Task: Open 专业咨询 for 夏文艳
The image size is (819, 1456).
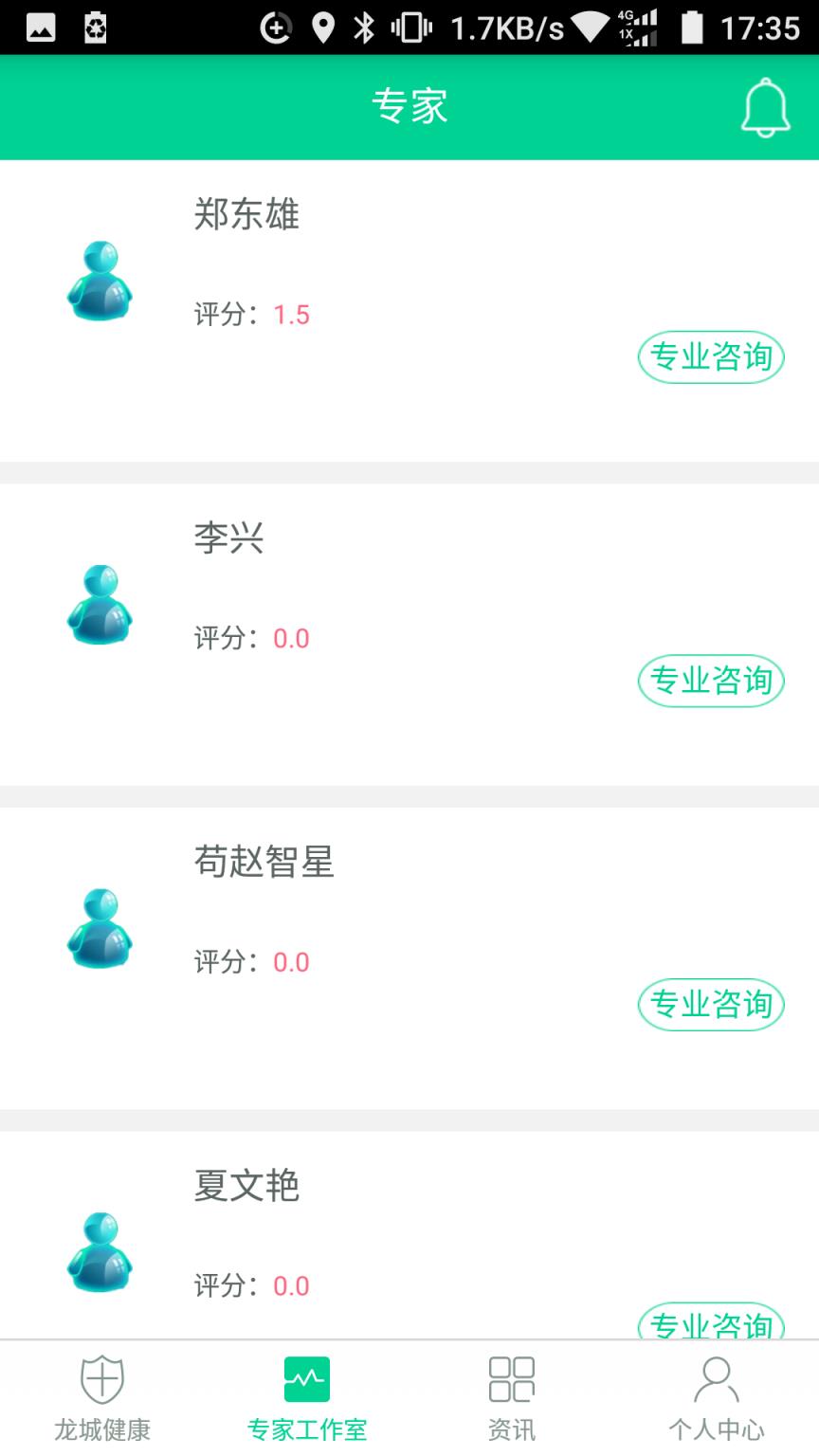Action: tap(710, 1325)
